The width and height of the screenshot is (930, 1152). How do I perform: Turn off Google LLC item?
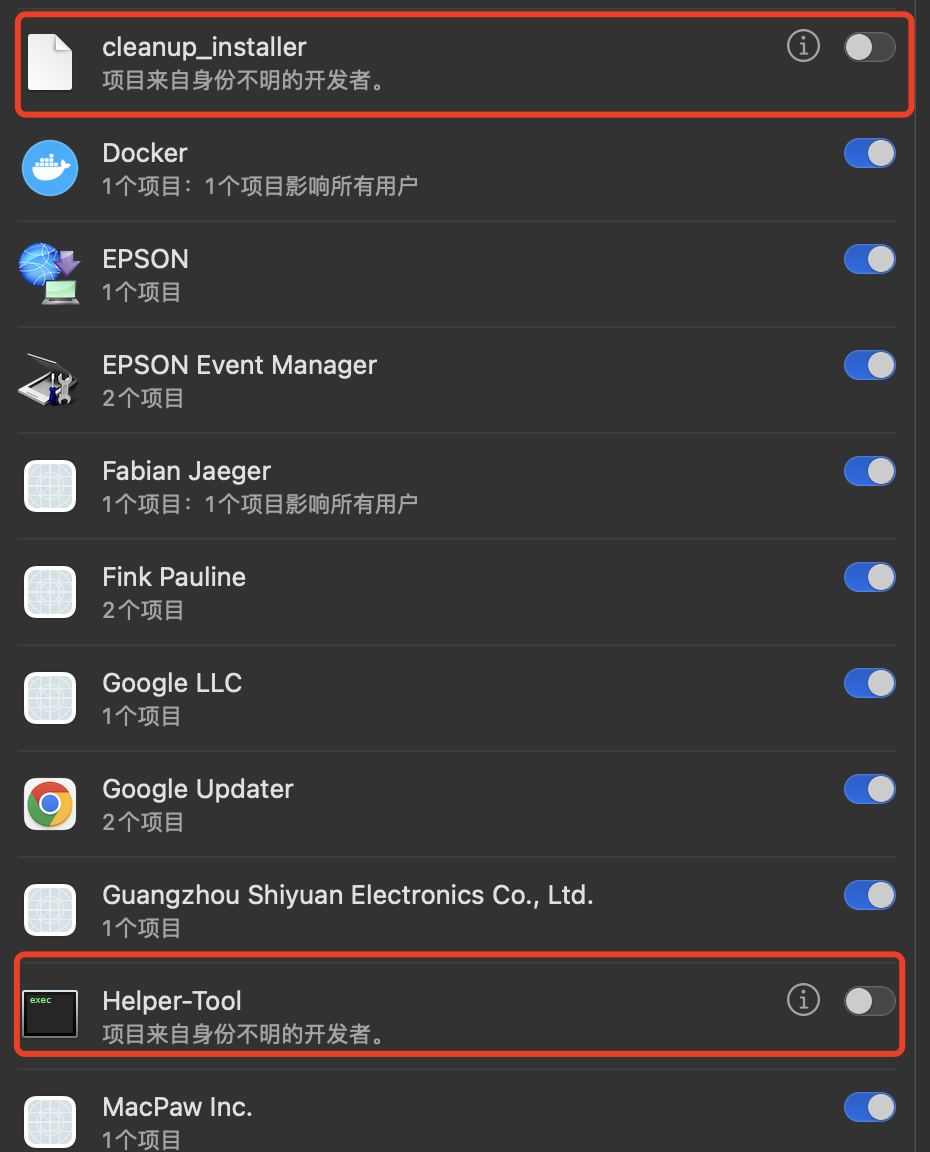(x=869, y=683)
